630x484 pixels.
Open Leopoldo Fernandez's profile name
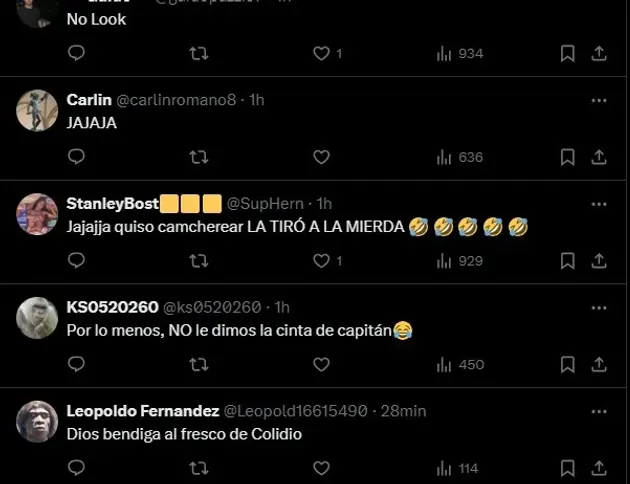point(142,411)
